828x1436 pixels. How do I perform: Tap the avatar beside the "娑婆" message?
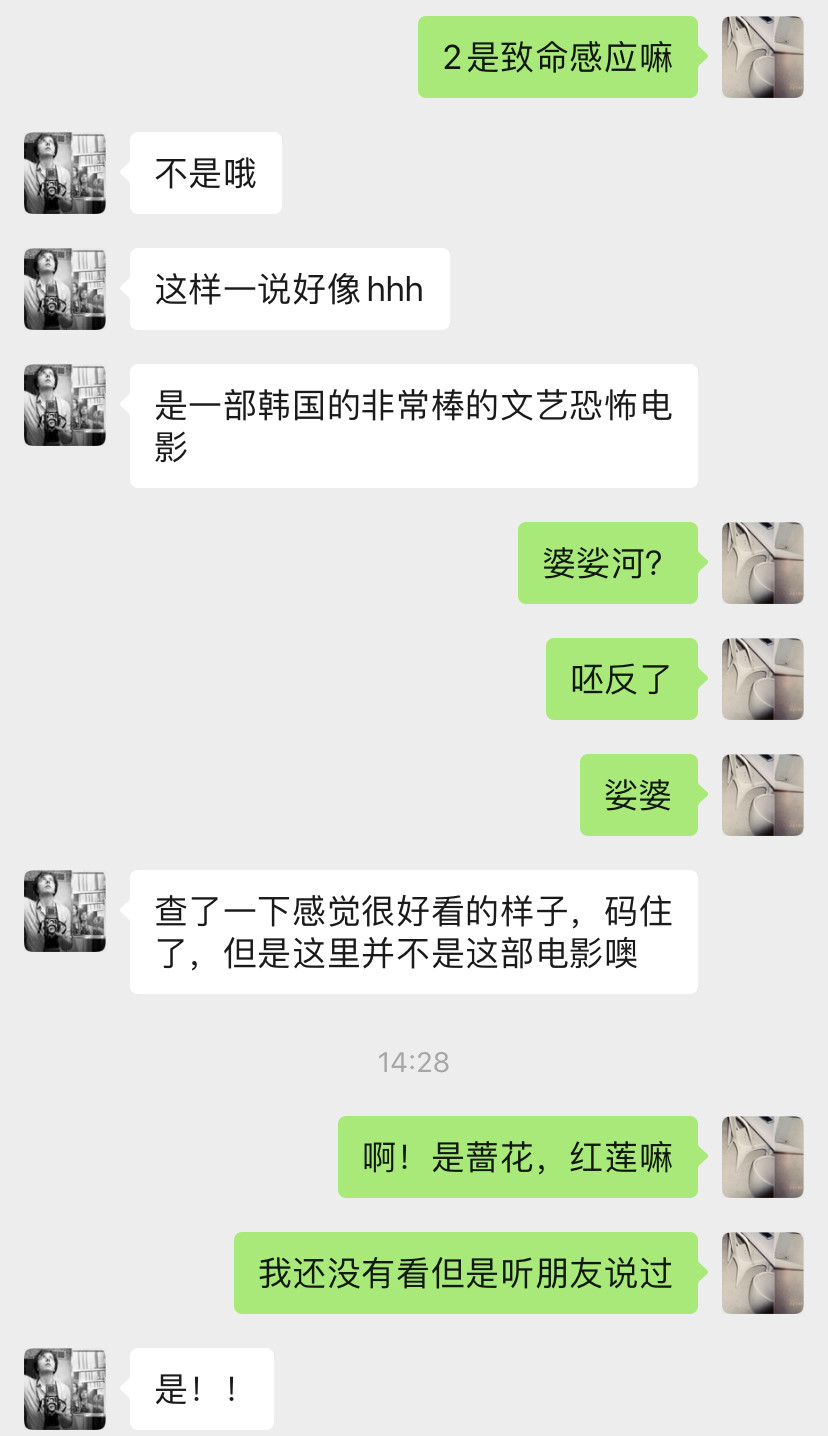[x=762, y=795]
